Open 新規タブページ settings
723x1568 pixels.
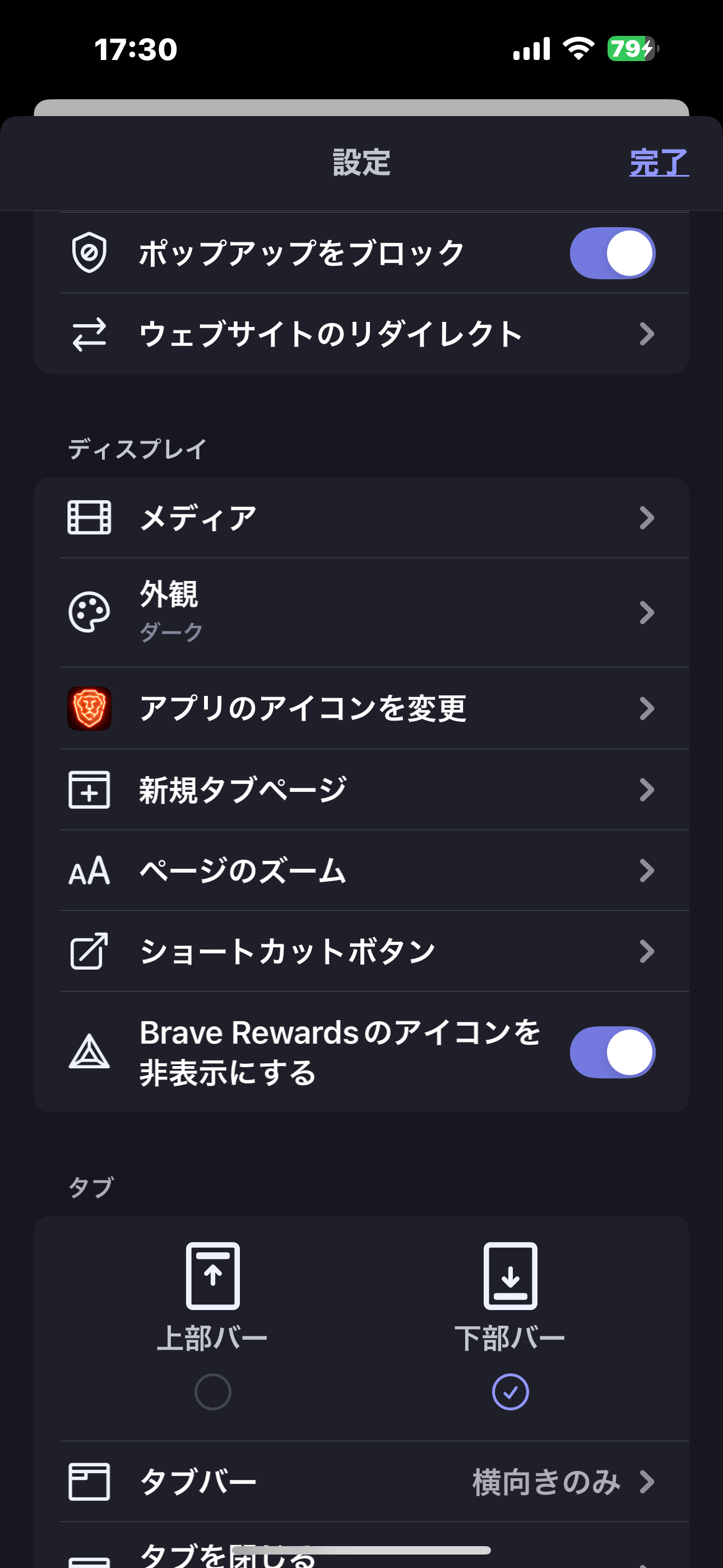tap(361, 790)
